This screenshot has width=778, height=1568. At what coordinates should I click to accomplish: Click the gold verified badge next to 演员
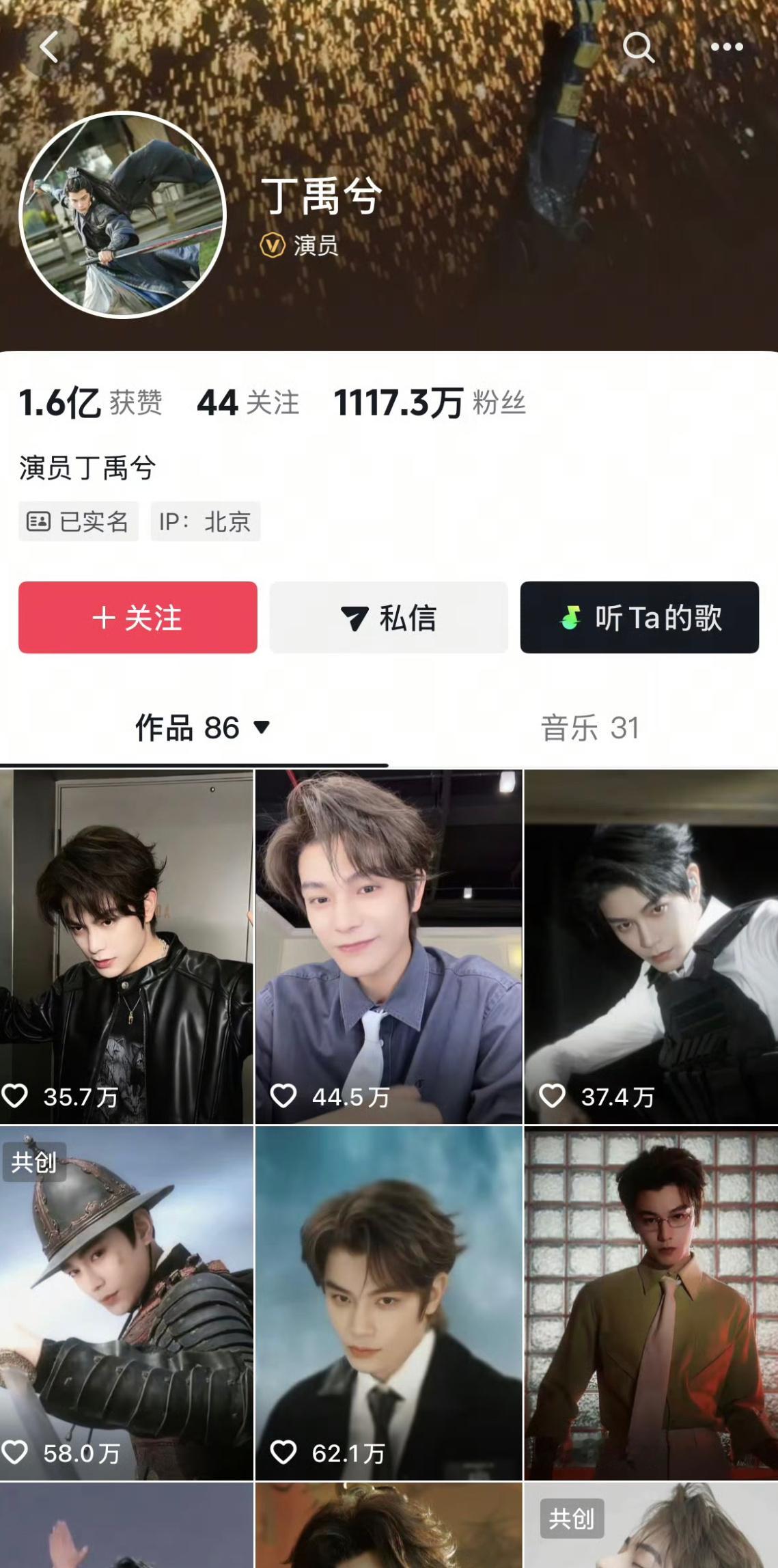coord(272,245)
